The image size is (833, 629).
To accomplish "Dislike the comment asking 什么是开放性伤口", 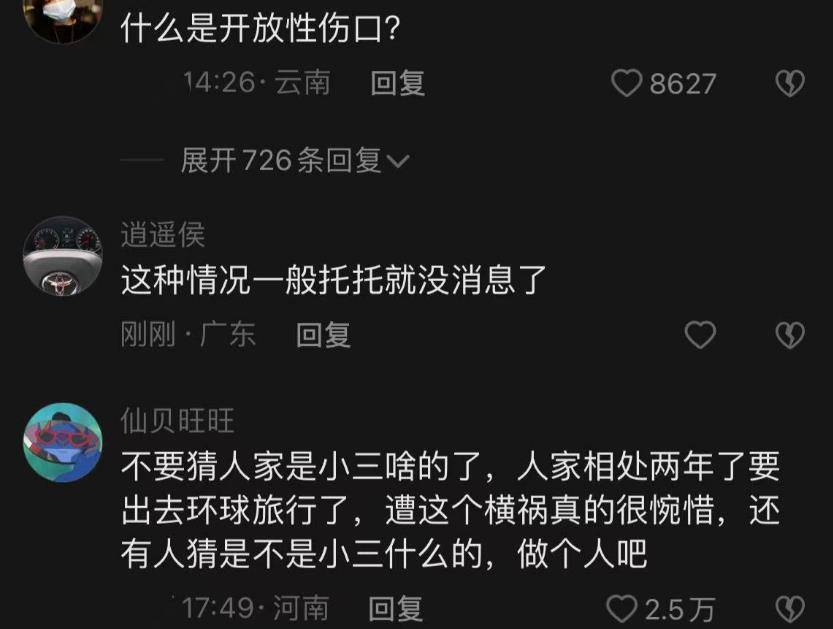I will pyautogui.click(x=790, y=84).
